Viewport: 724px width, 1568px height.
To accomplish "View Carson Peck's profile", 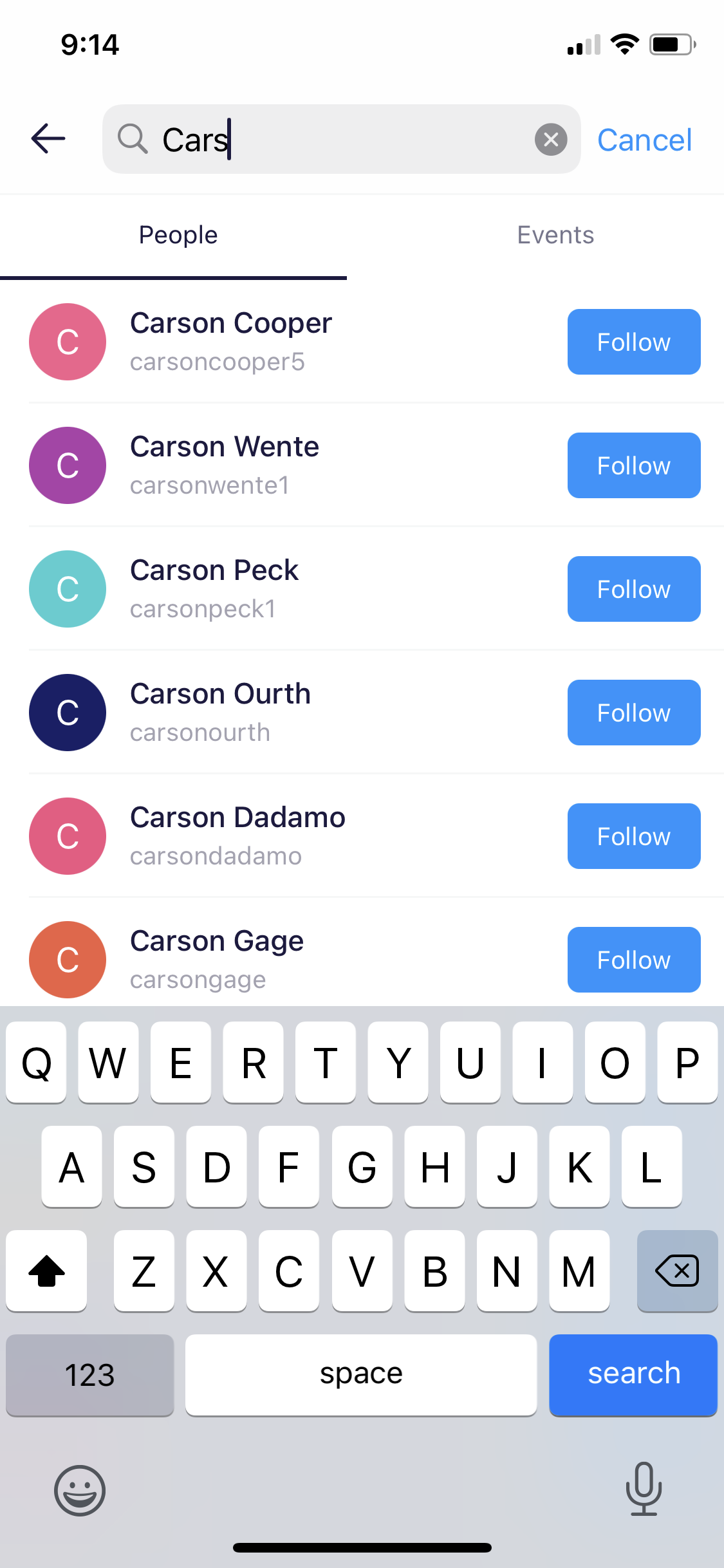I will click(214, 588).
